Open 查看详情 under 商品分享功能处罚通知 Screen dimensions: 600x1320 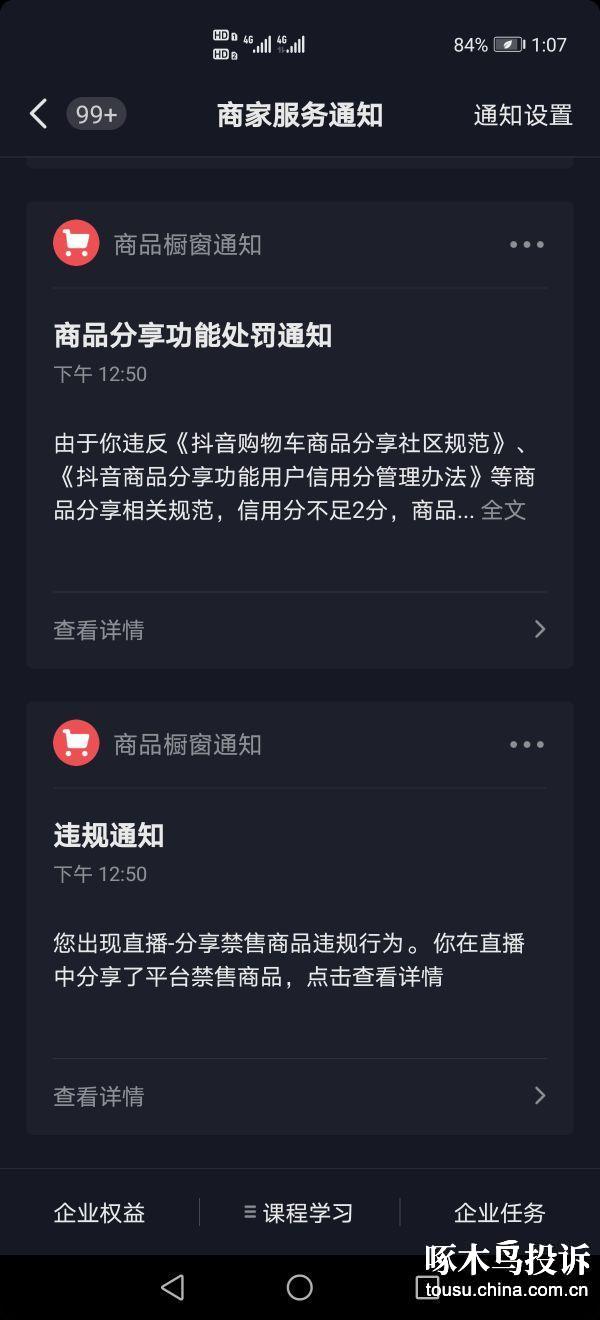pyautogui.click(x=300, y=629)
